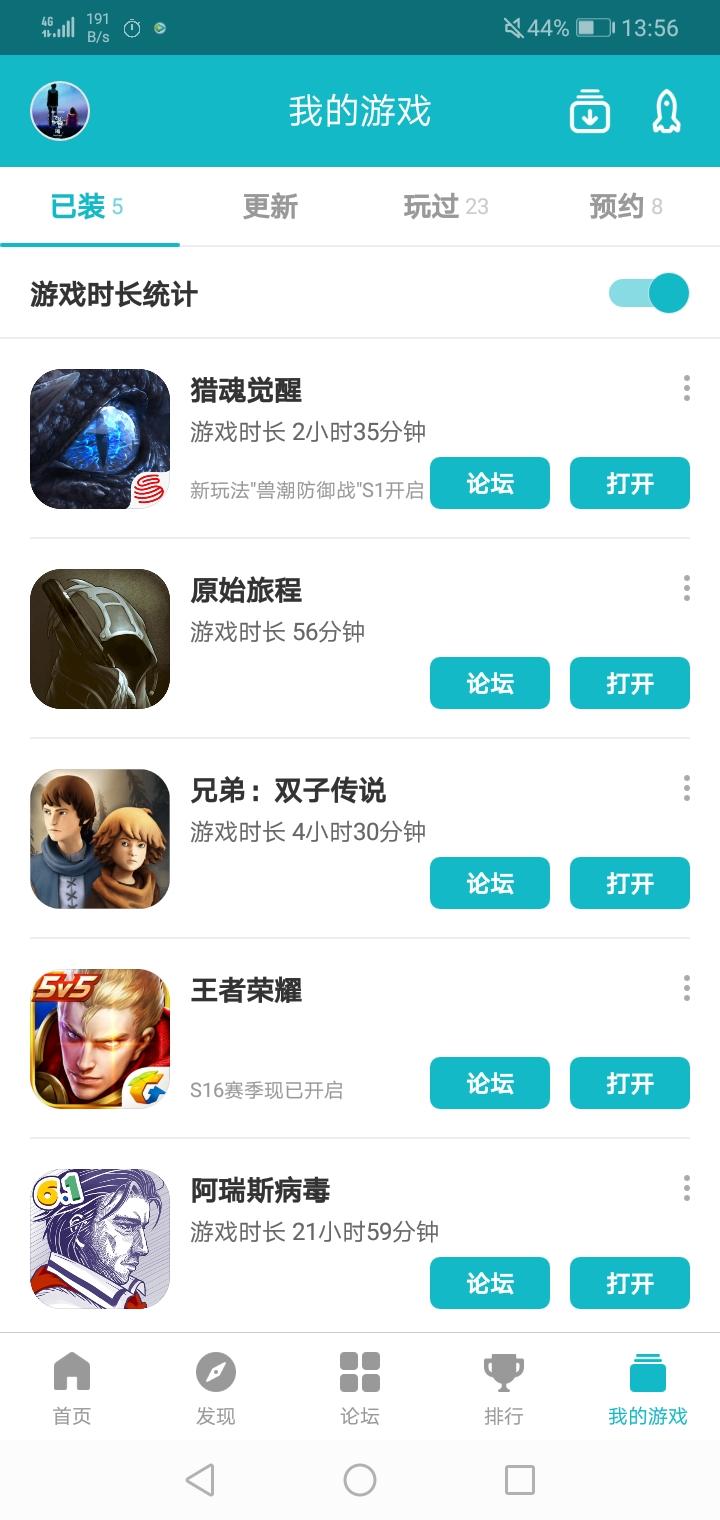
Task: Tap the system back button
Action: 200,1480
